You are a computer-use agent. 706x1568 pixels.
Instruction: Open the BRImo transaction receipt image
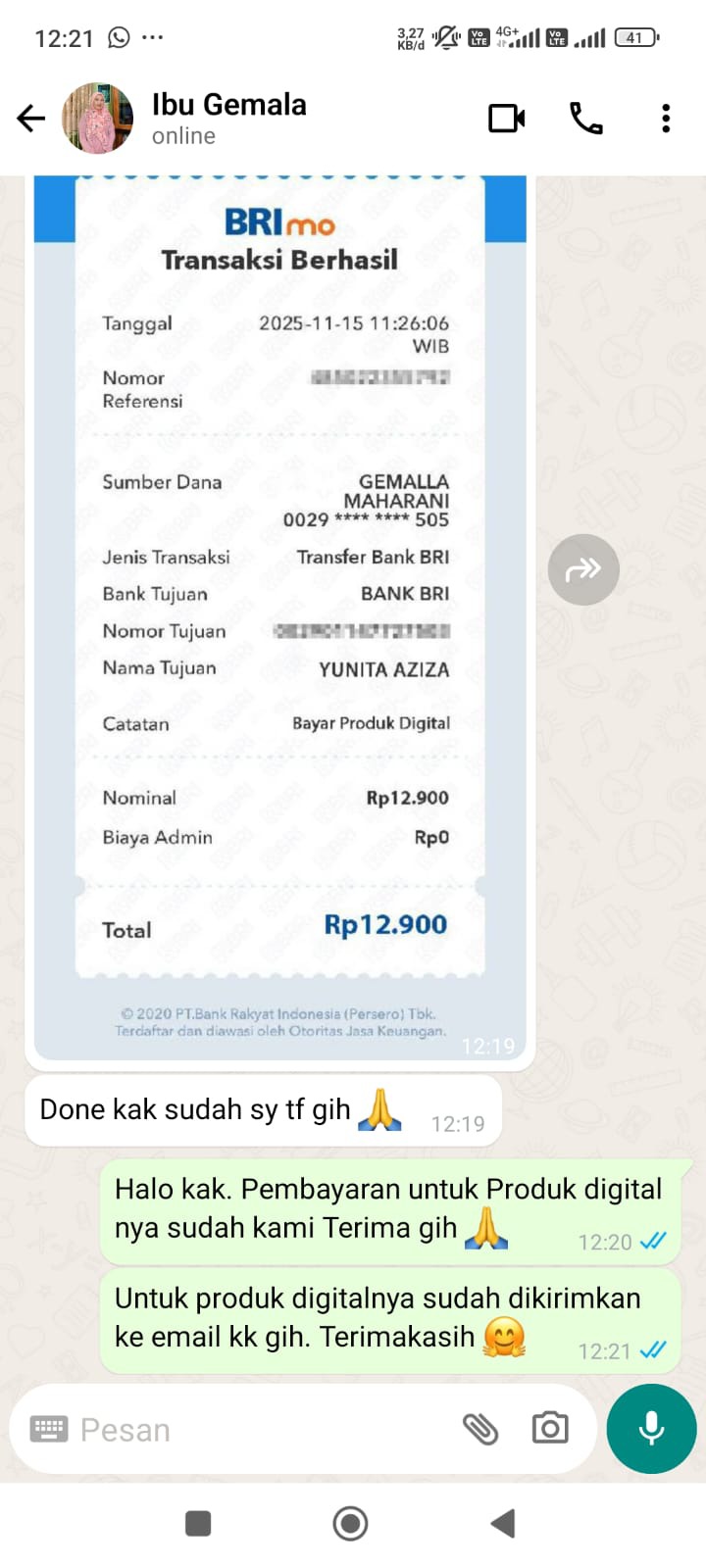tap(279, 608)
